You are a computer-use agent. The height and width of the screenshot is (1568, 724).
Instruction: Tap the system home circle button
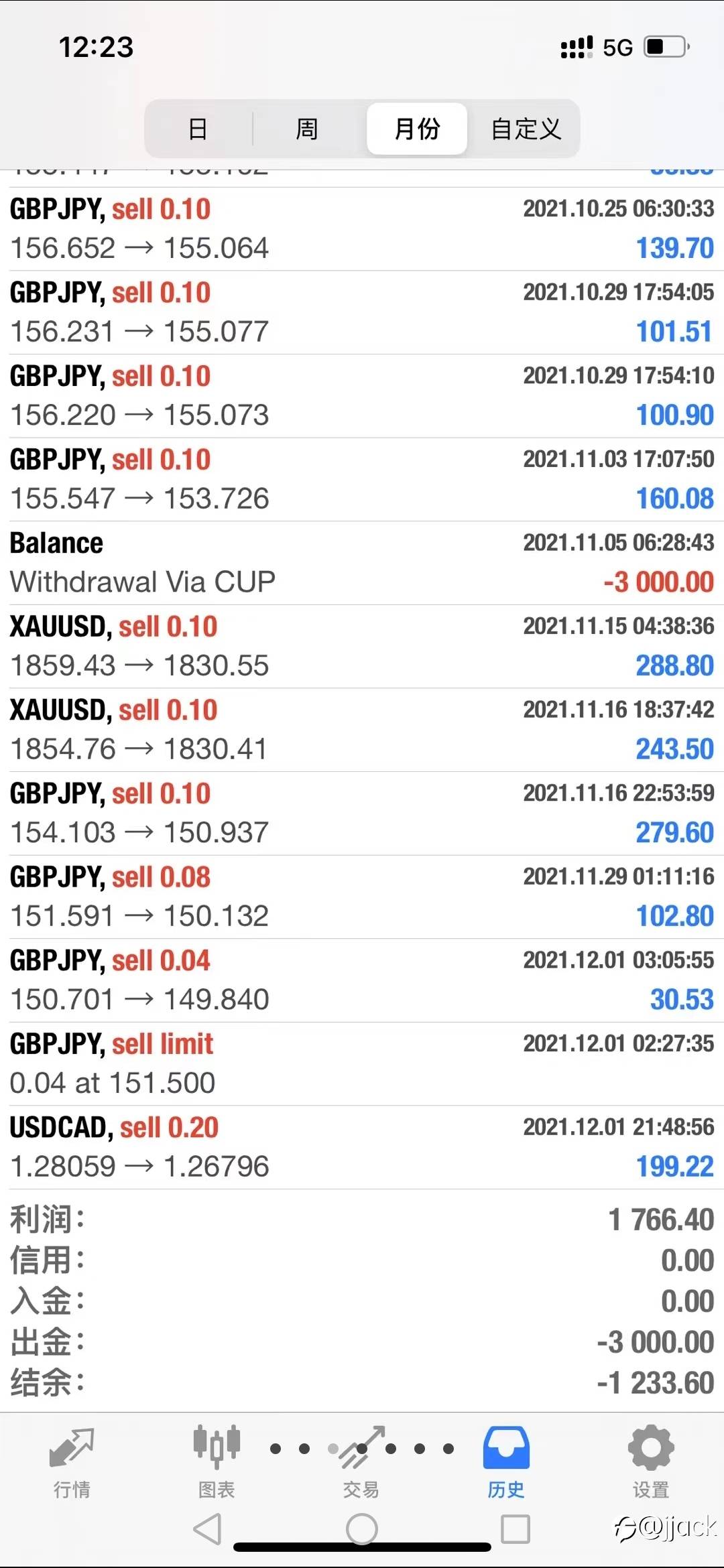[362, 1529]
